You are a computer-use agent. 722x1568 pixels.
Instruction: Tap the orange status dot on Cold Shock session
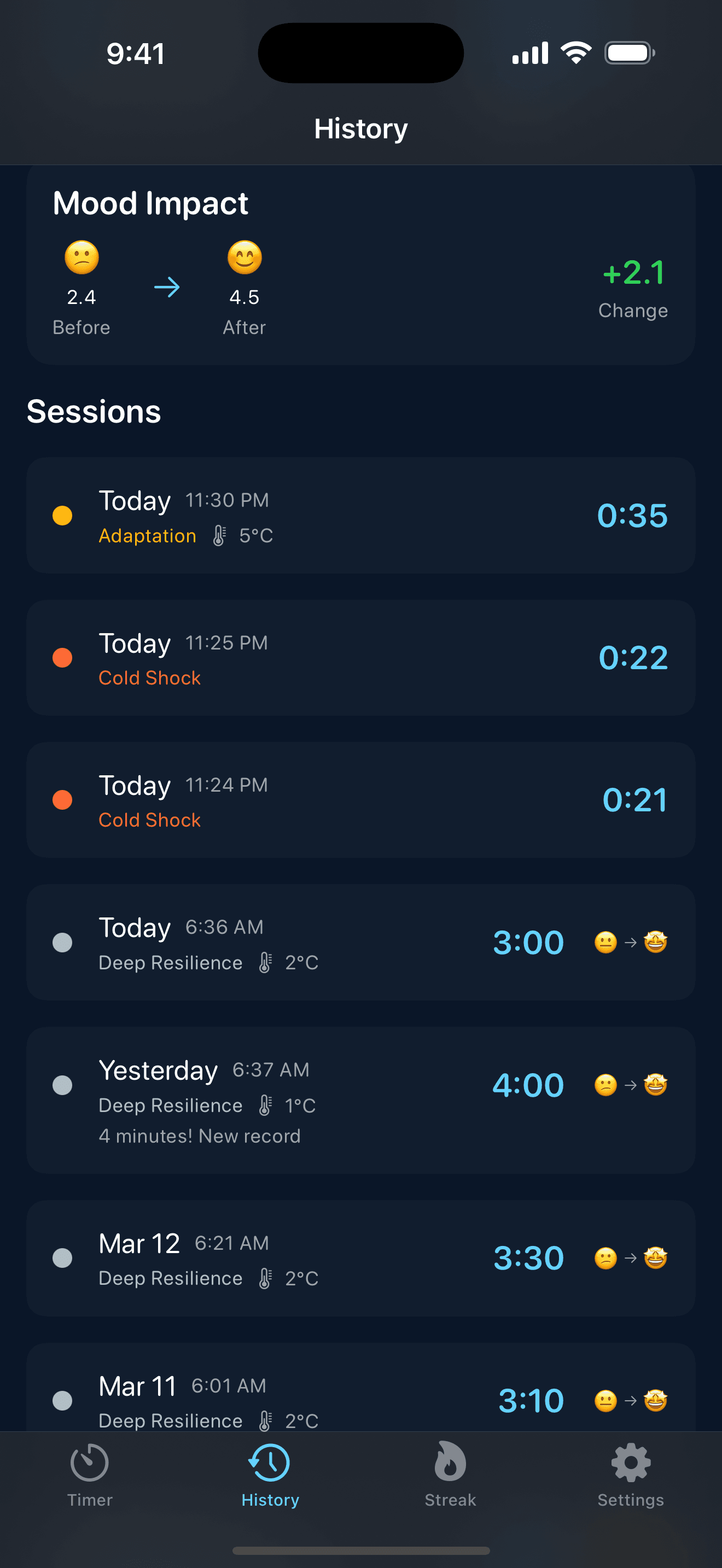[63, 657]
